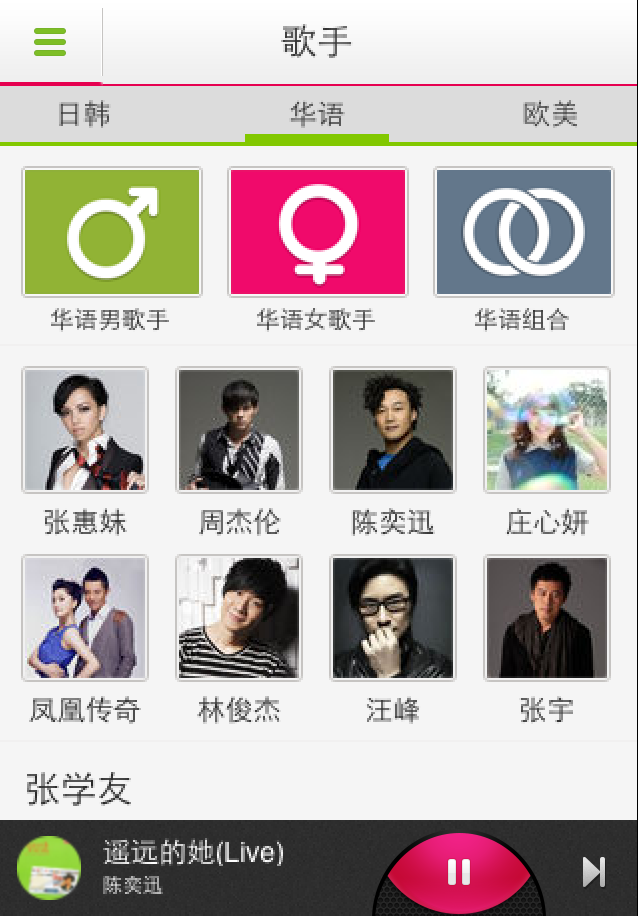Open singer 汪峰
Screen dimensions: 638x916
[x=393, y=618]
